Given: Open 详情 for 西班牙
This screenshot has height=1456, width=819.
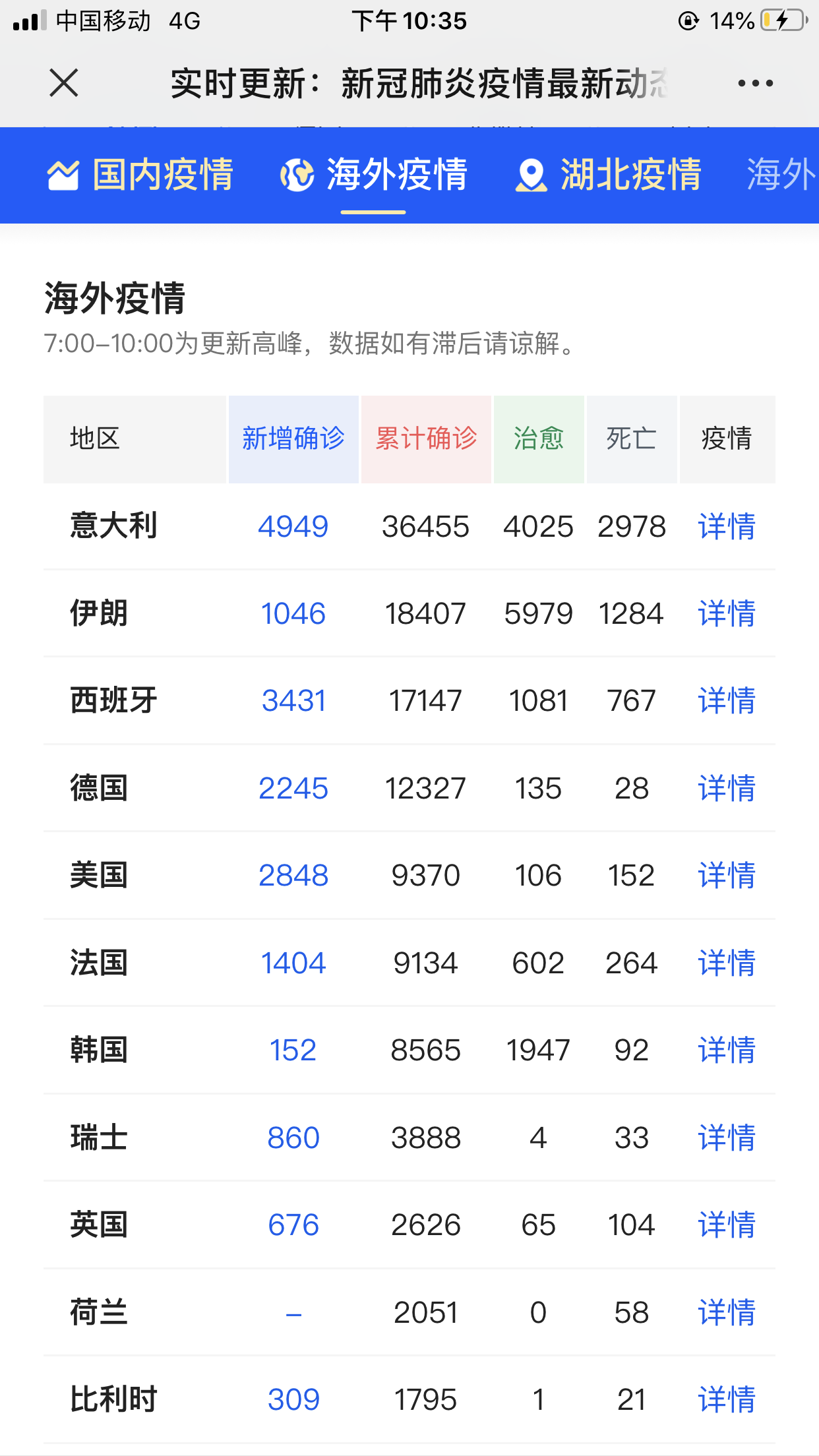Looking at the screenshot, I should point(727,700).
